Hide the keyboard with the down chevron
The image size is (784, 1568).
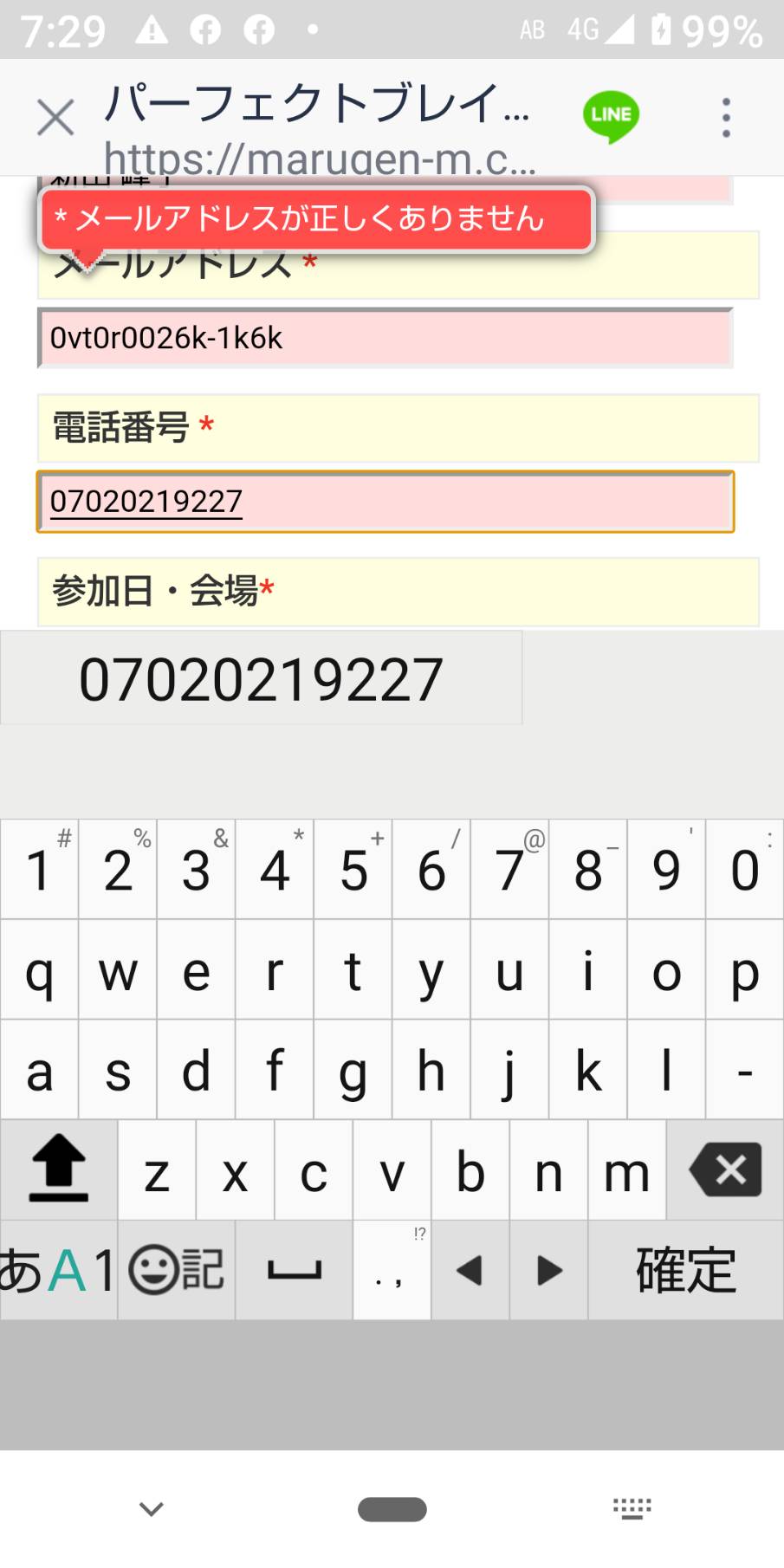tap(152, 1509)
